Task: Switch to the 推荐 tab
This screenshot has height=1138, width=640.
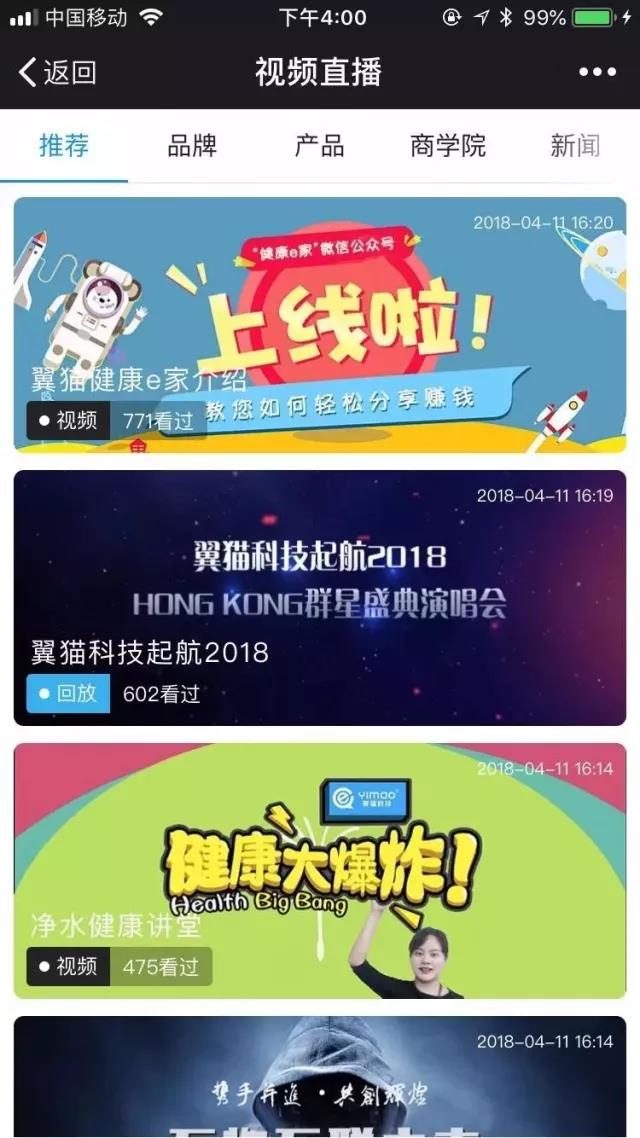Action: pyautogui.click(x=64, y=146)
